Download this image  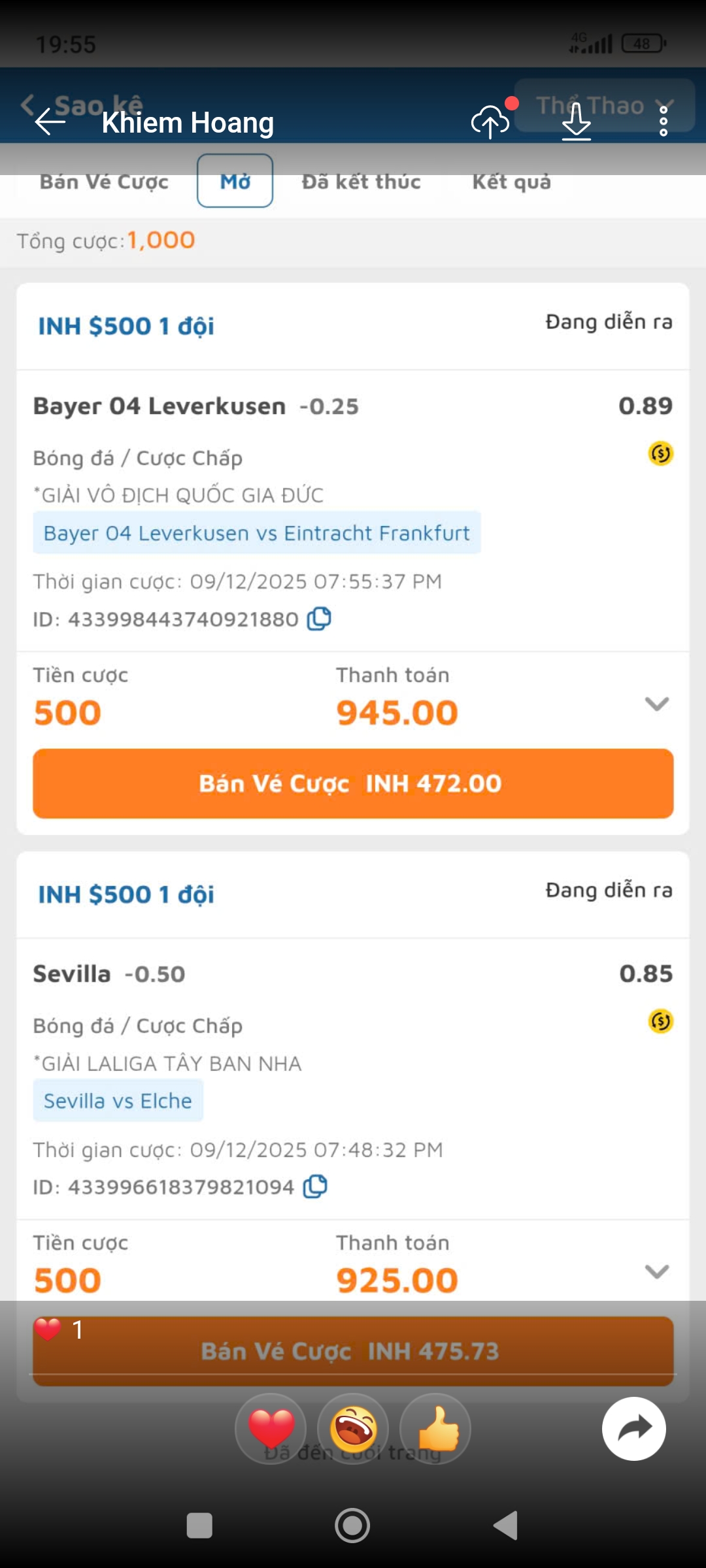coord(576,122)
